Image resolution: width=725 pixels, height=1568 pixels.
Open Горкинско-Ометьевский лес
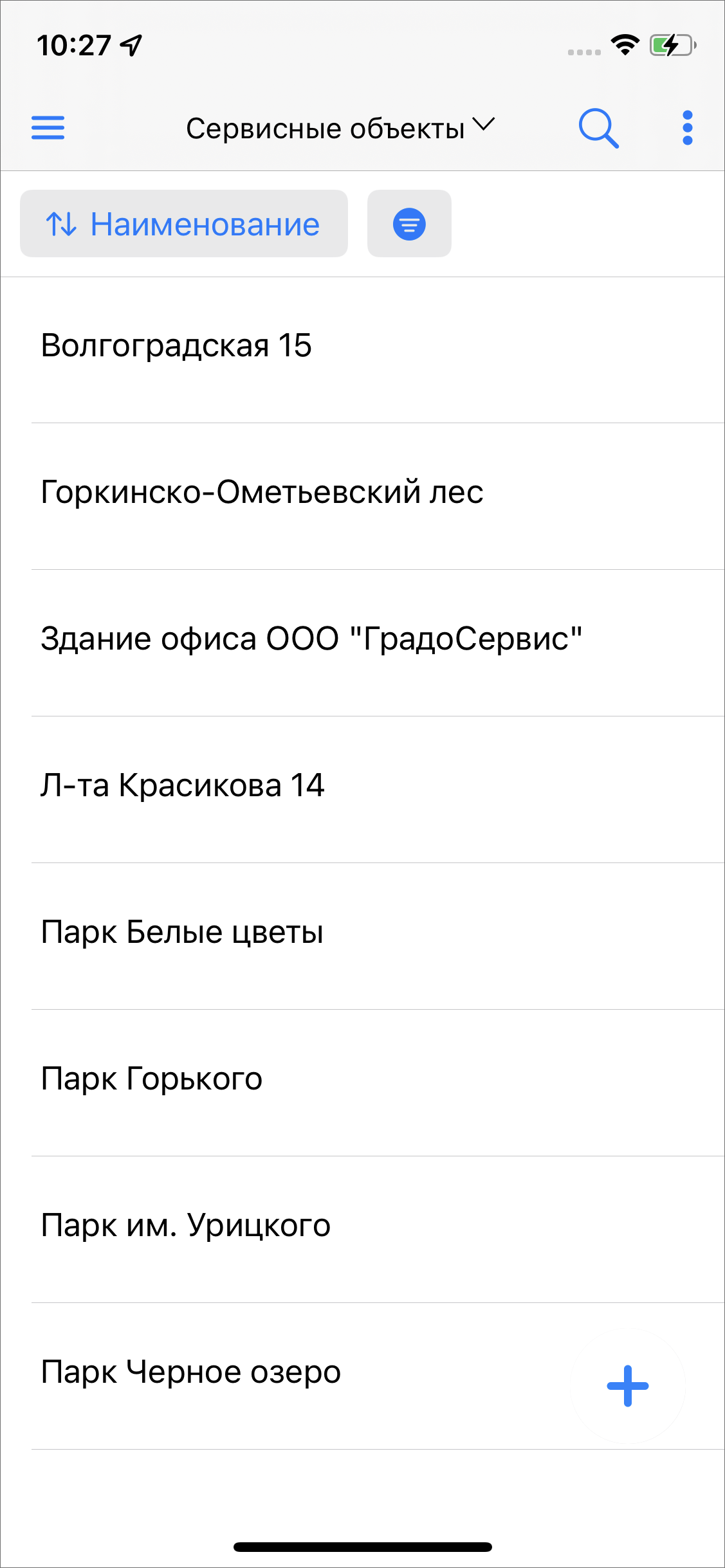point(262,492)
